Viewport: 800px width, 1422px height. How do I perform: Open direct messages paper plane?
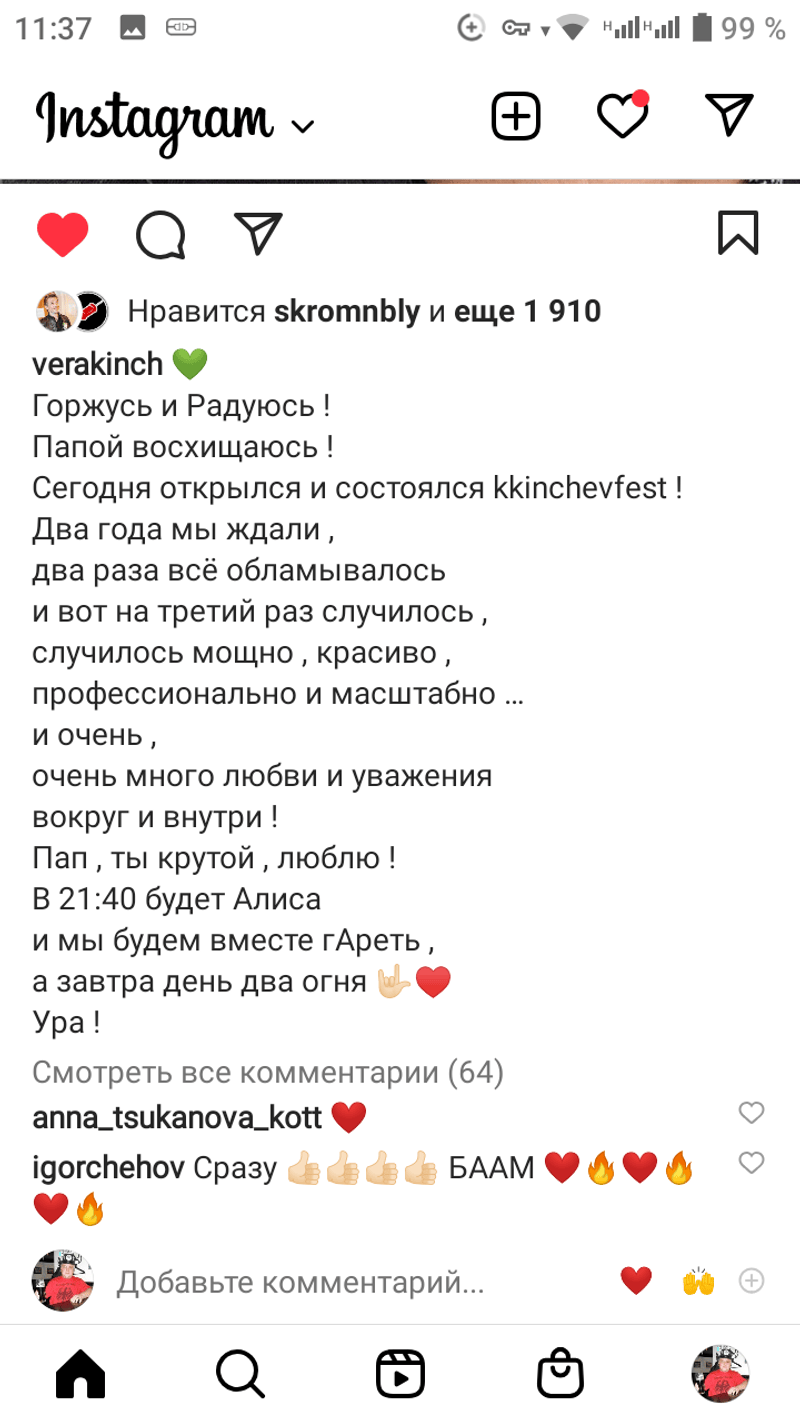tap(729, 115)
